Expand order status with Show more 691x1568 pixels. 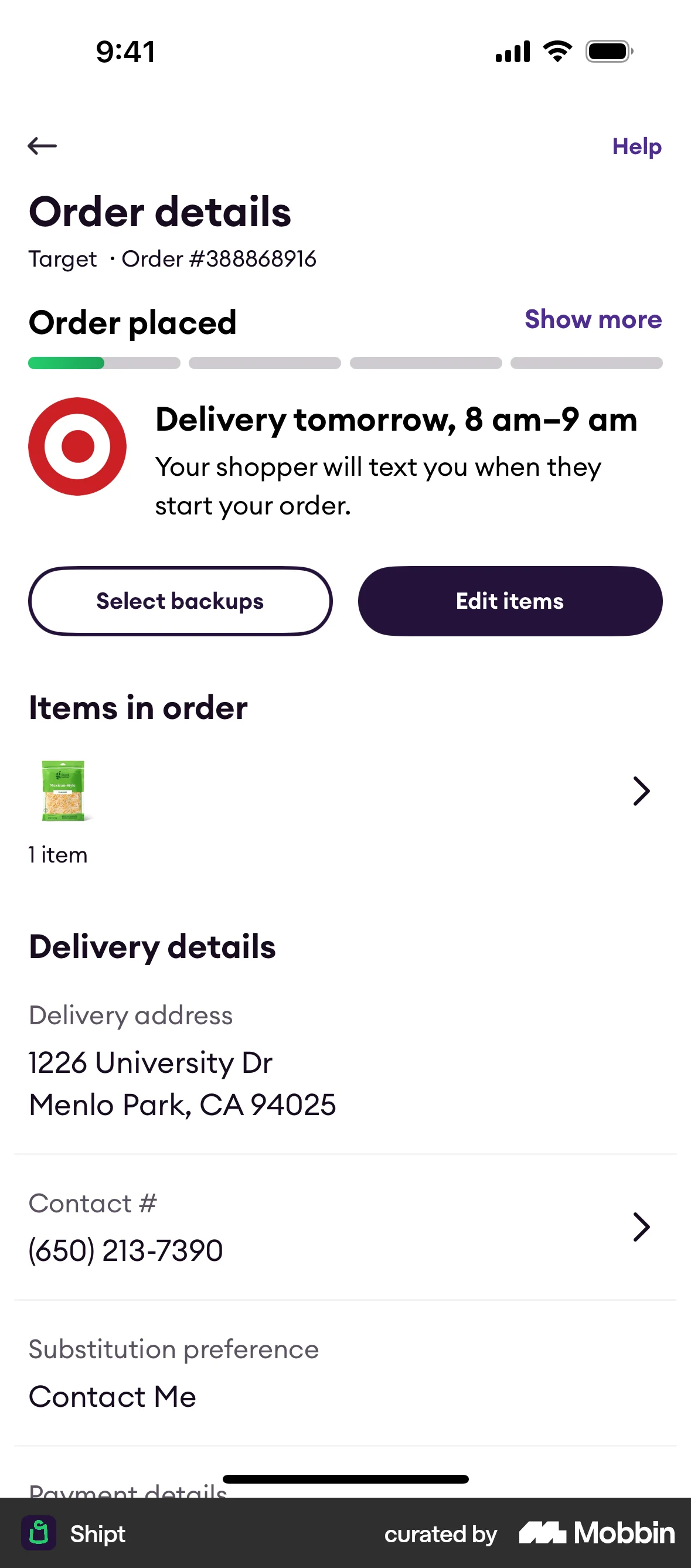593,319
